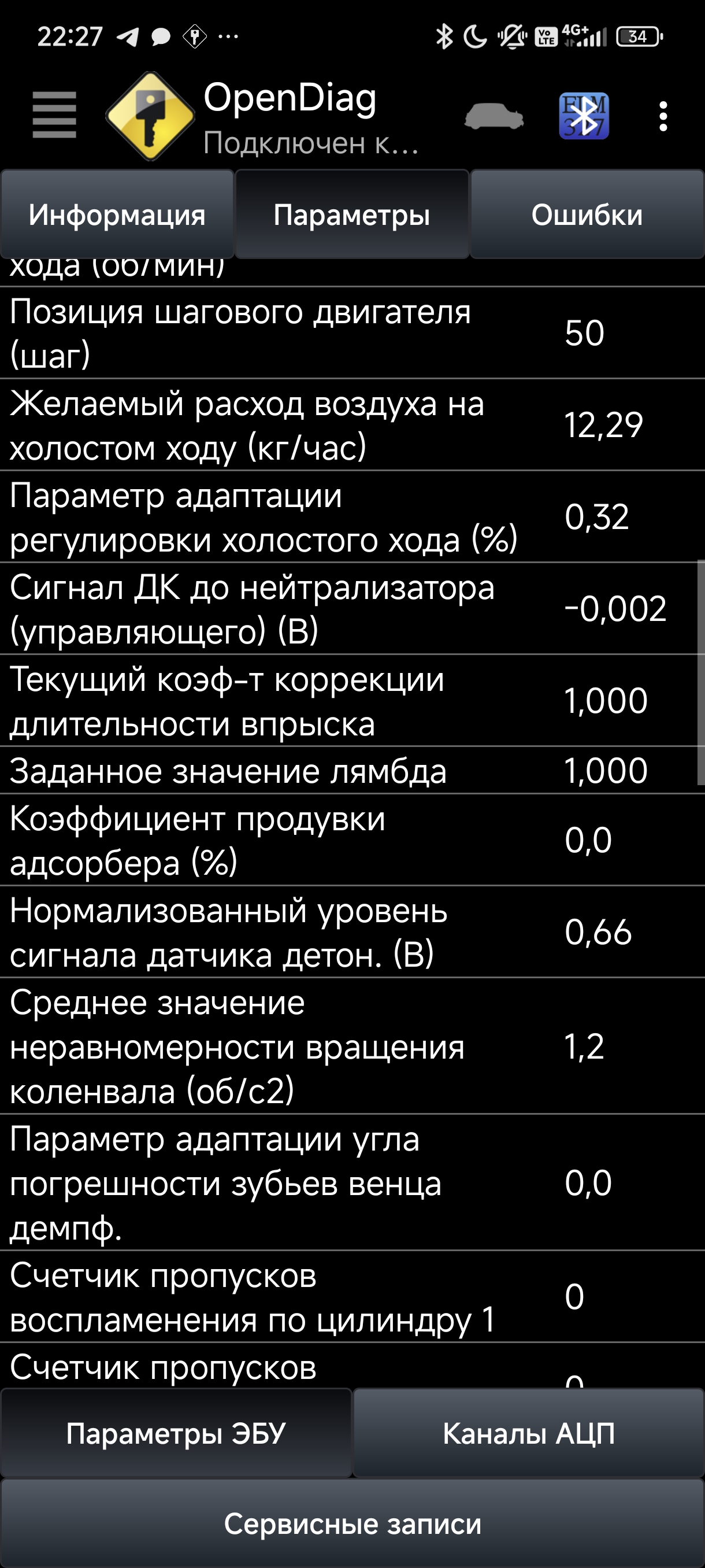This screenshot has width=705, height=1568.
Task: Select the Параметры tab
Action: pyautogui.click(x=351, y=215)
